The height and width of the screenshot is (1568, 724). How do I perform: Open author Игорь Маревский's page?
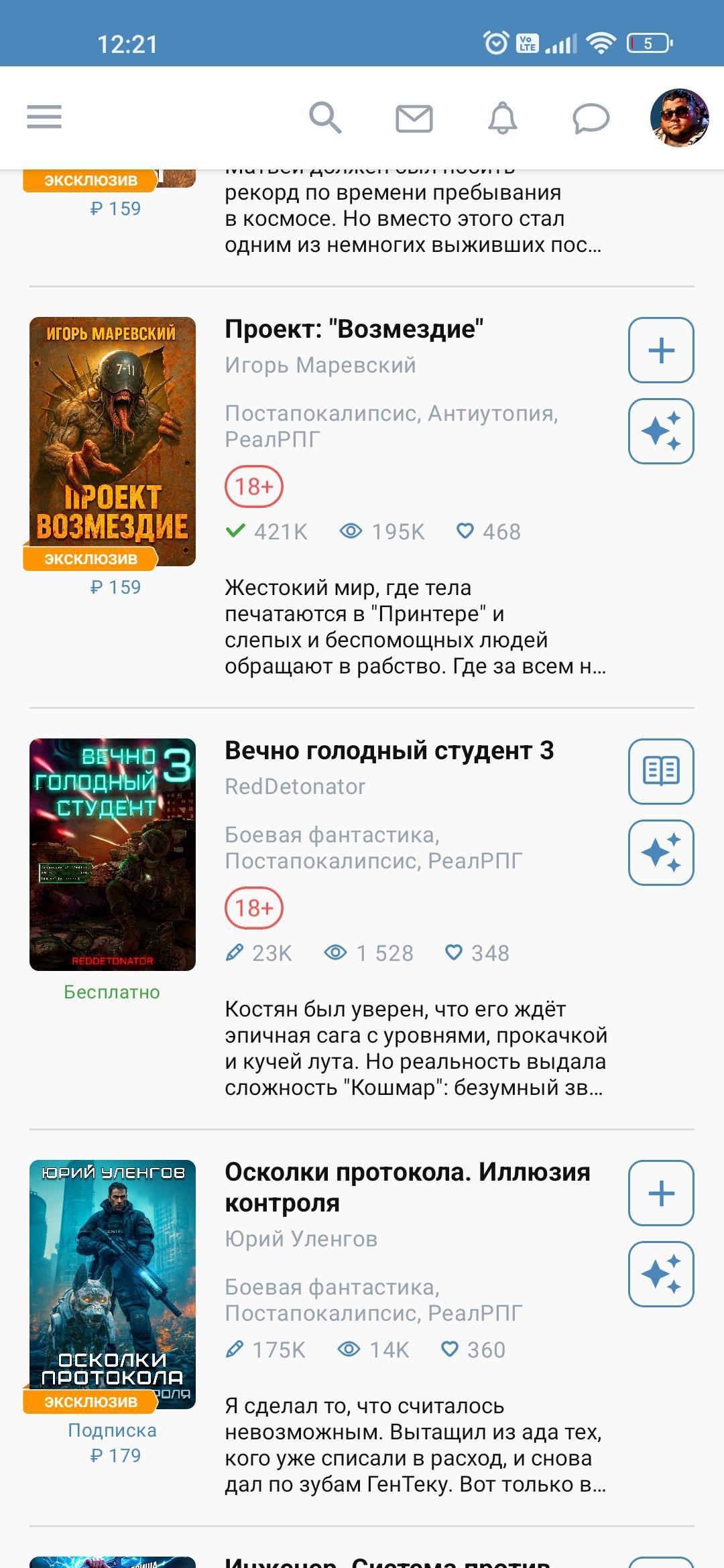coord(320,365)
